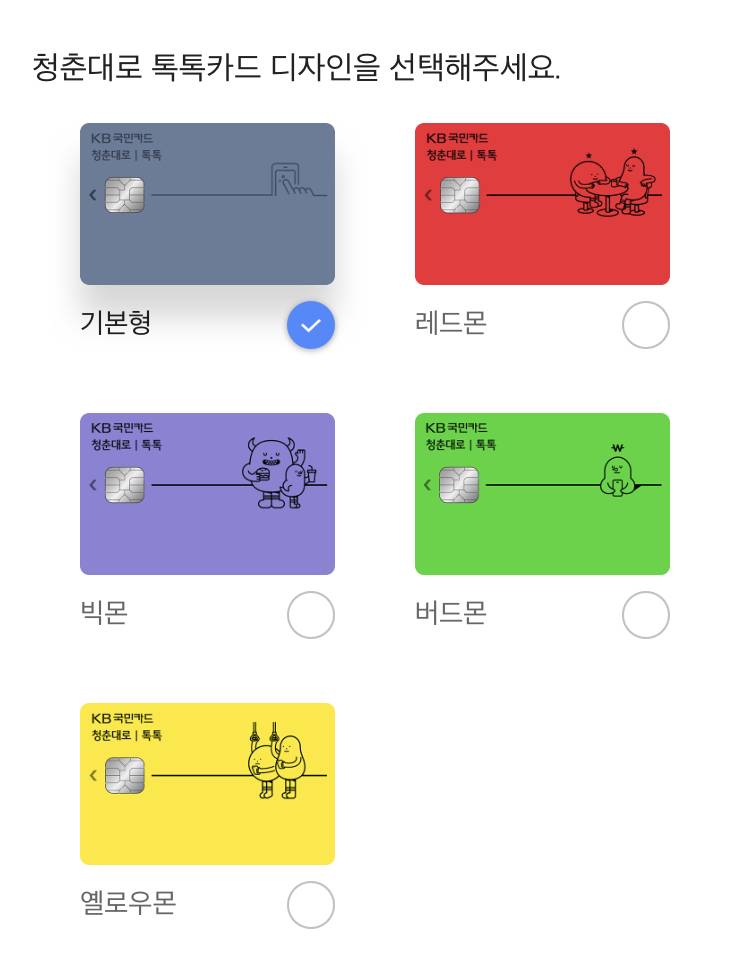Select the 빅몬 design radio button
750x973 pixels.
tap(311, 615)
